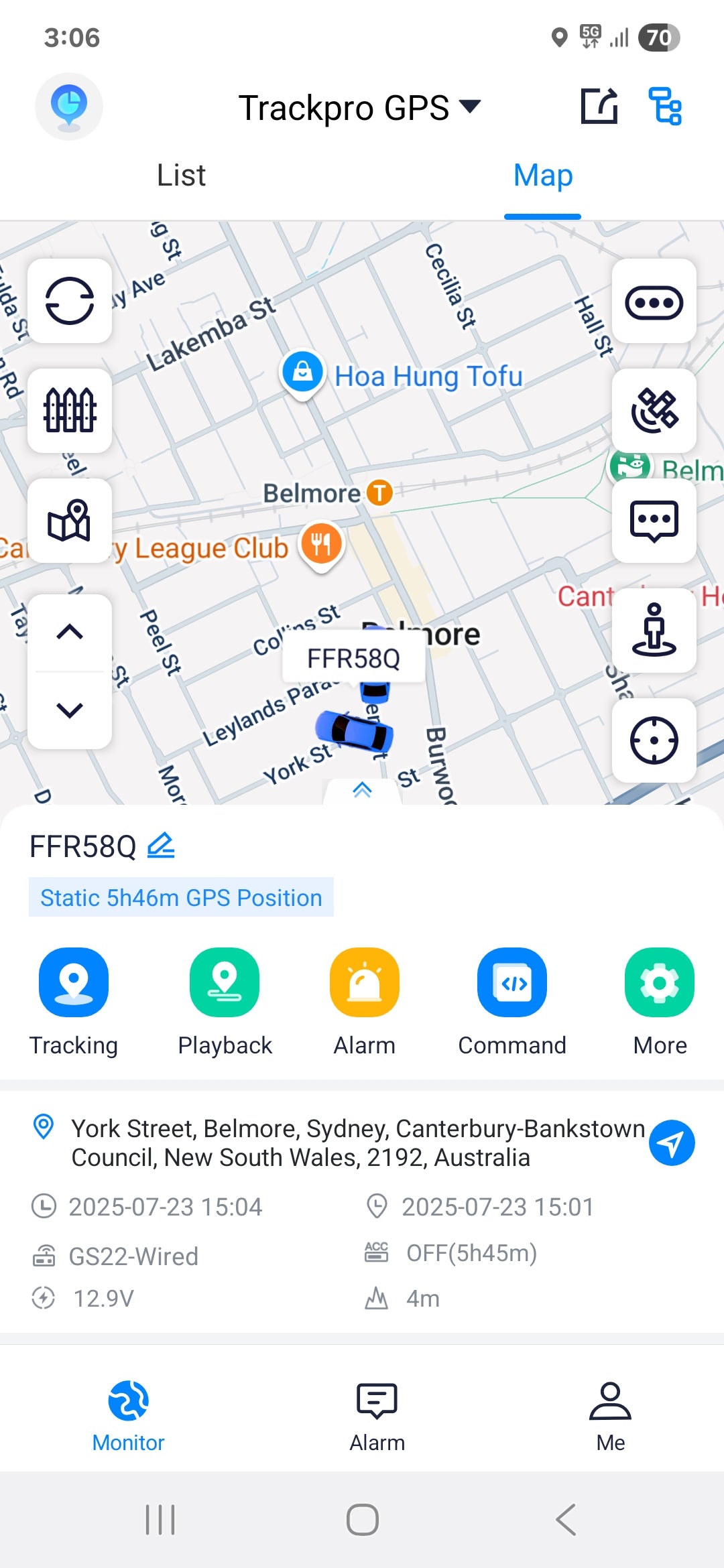Open the satellite signal button
724x1568 pixels.
[x=654, y=410]
